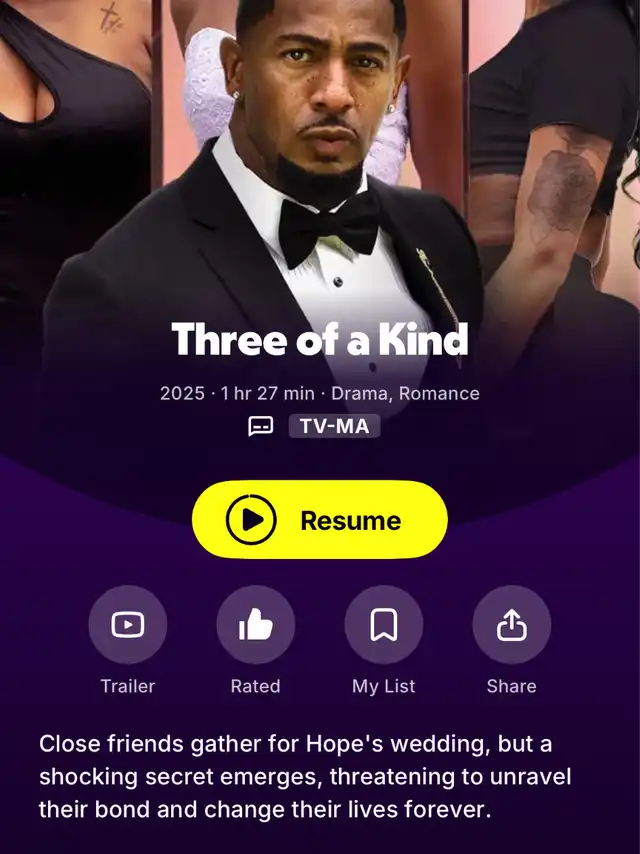Image resolution: width=640 pixels, height=854 pixels.
Task: Add the movie to My List
Action: coord(383,624)
